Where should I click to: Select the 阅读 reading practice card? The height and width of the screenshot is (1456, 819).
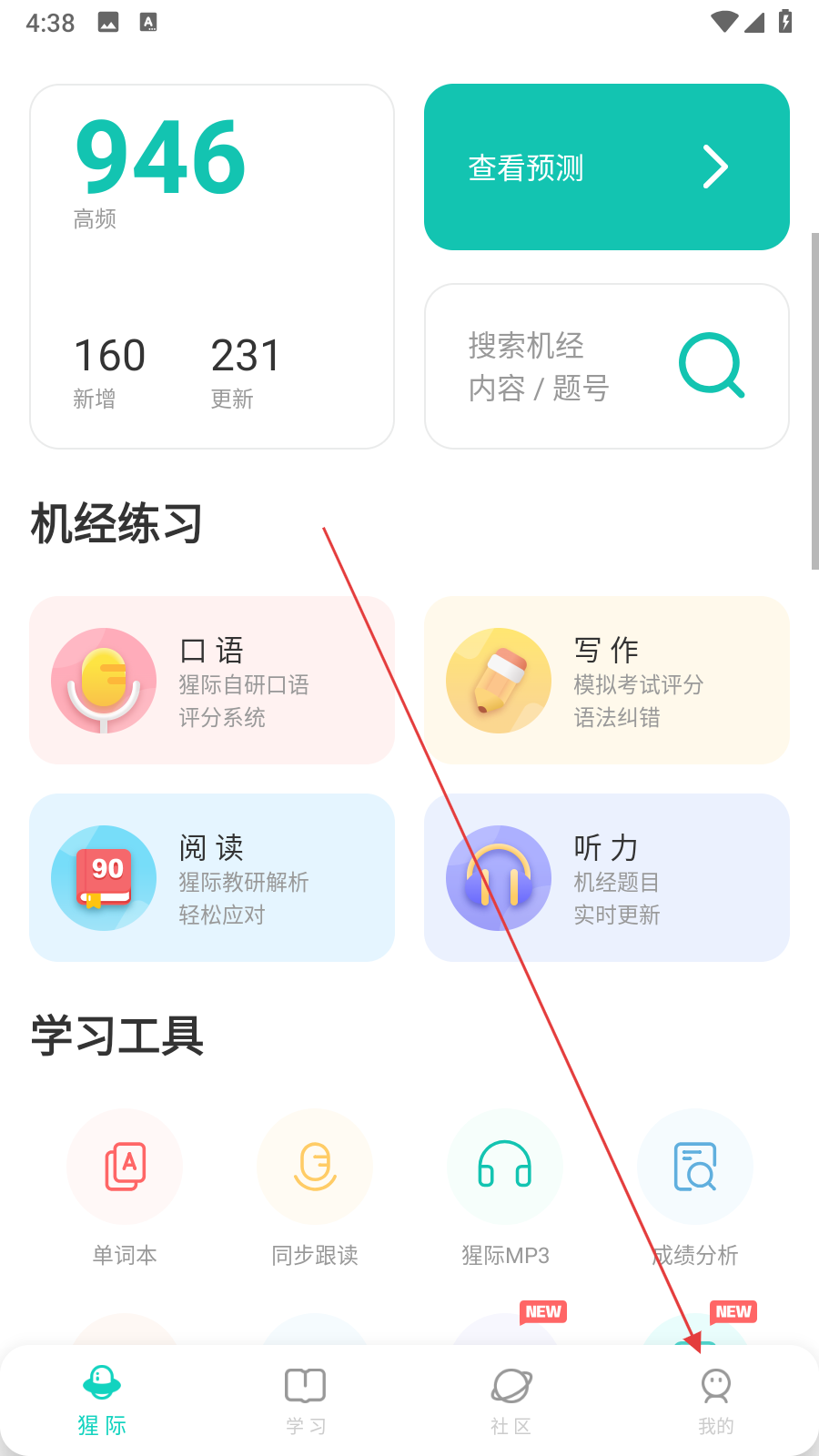(212, 877)
